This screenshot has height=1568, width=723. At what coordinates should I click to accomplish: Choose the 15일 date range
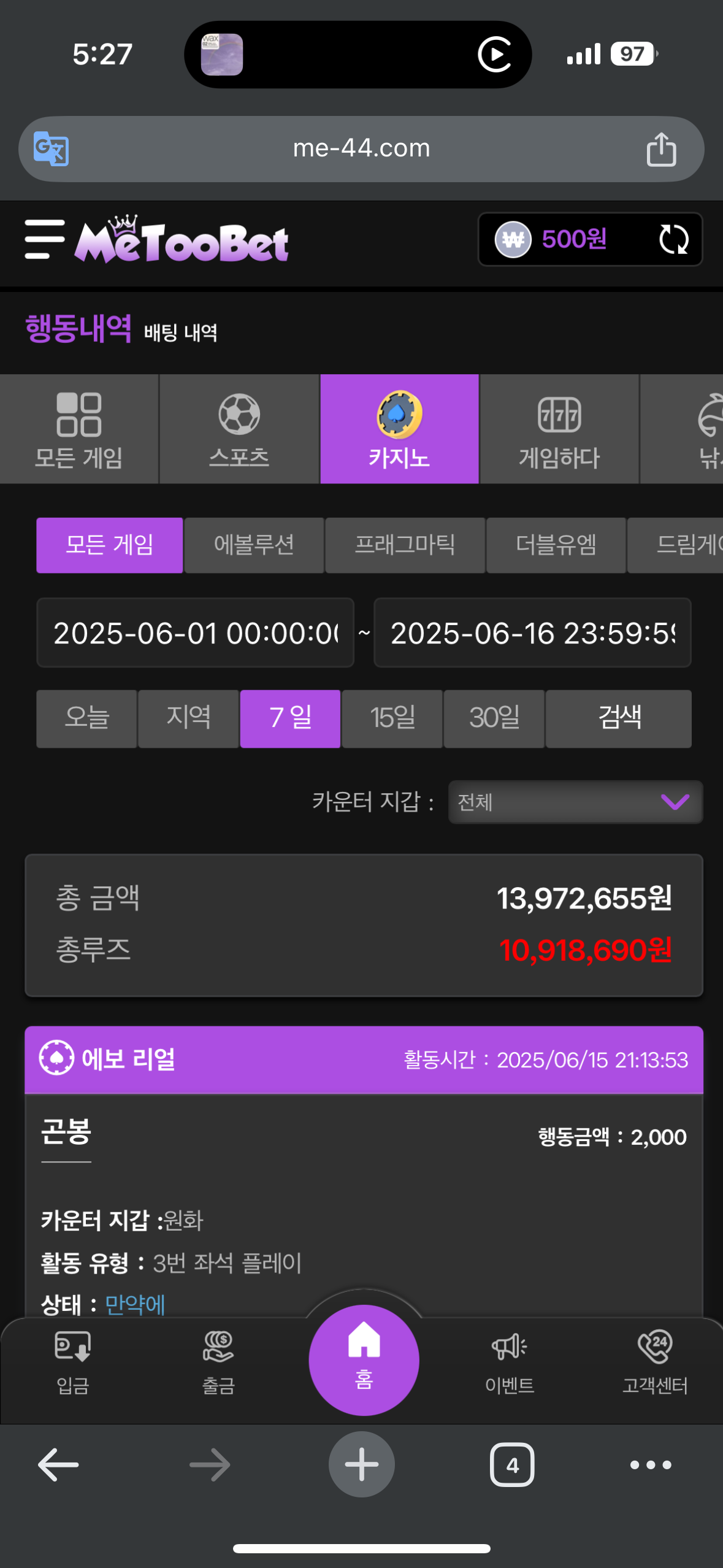[392, 718]
